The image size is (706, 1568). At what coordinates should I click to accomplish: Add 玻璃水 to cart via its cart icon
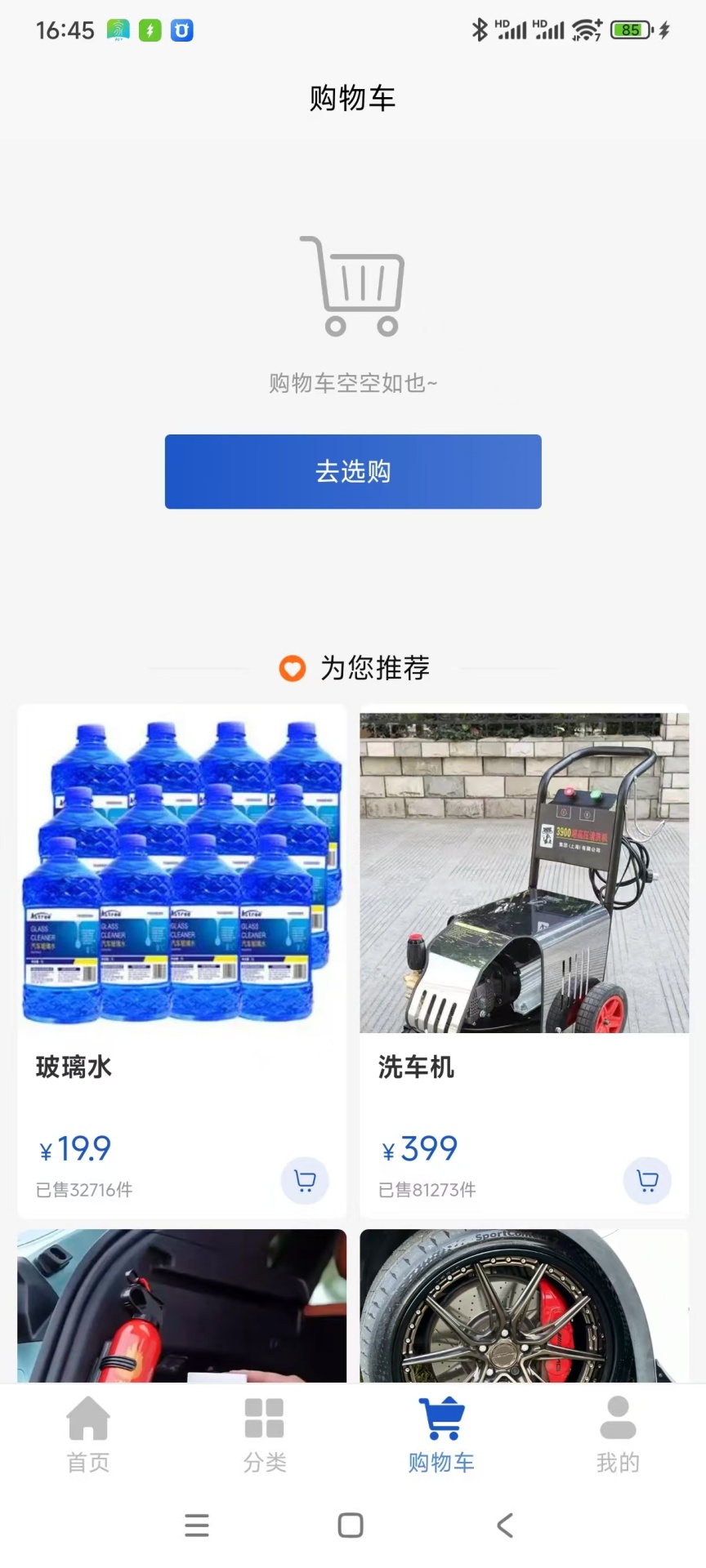[x=305, y=1180]
